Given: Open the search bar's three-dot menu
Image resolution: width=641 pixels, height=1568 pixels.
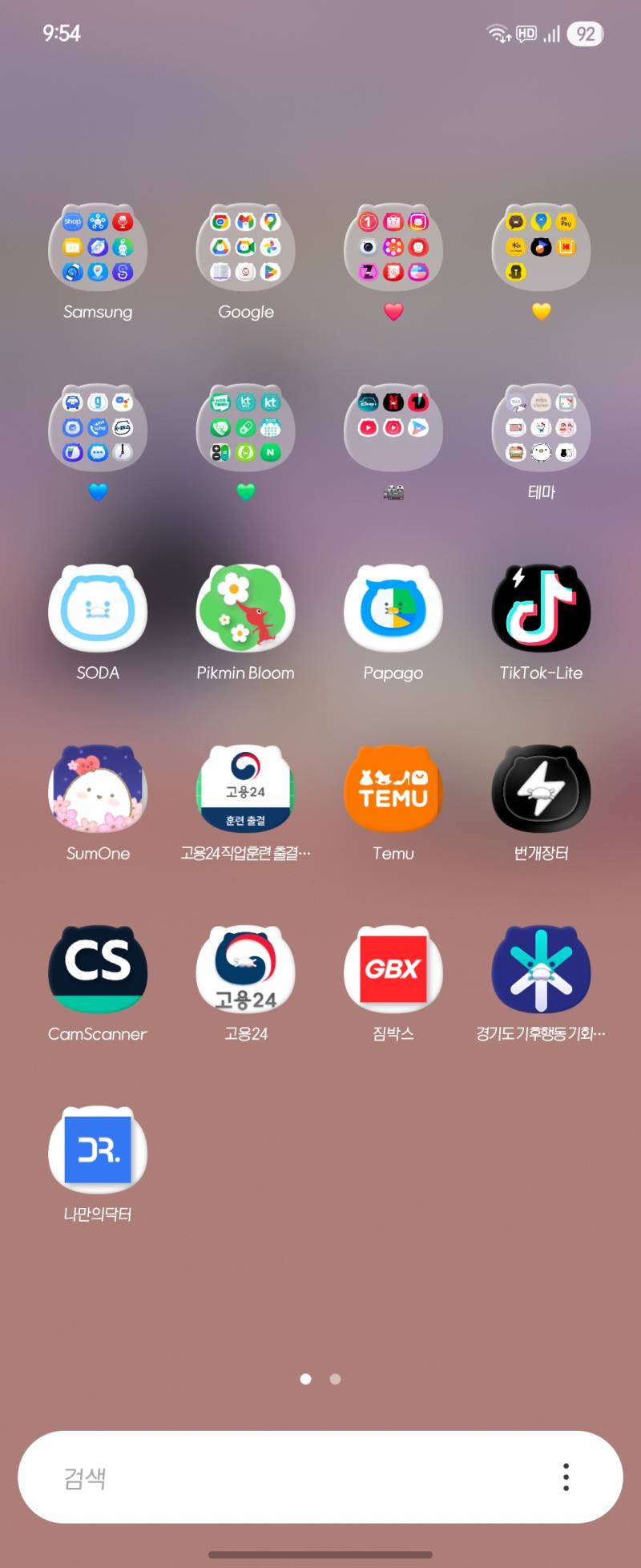Looking at the screenshot, I should [x=566, y=1477].
